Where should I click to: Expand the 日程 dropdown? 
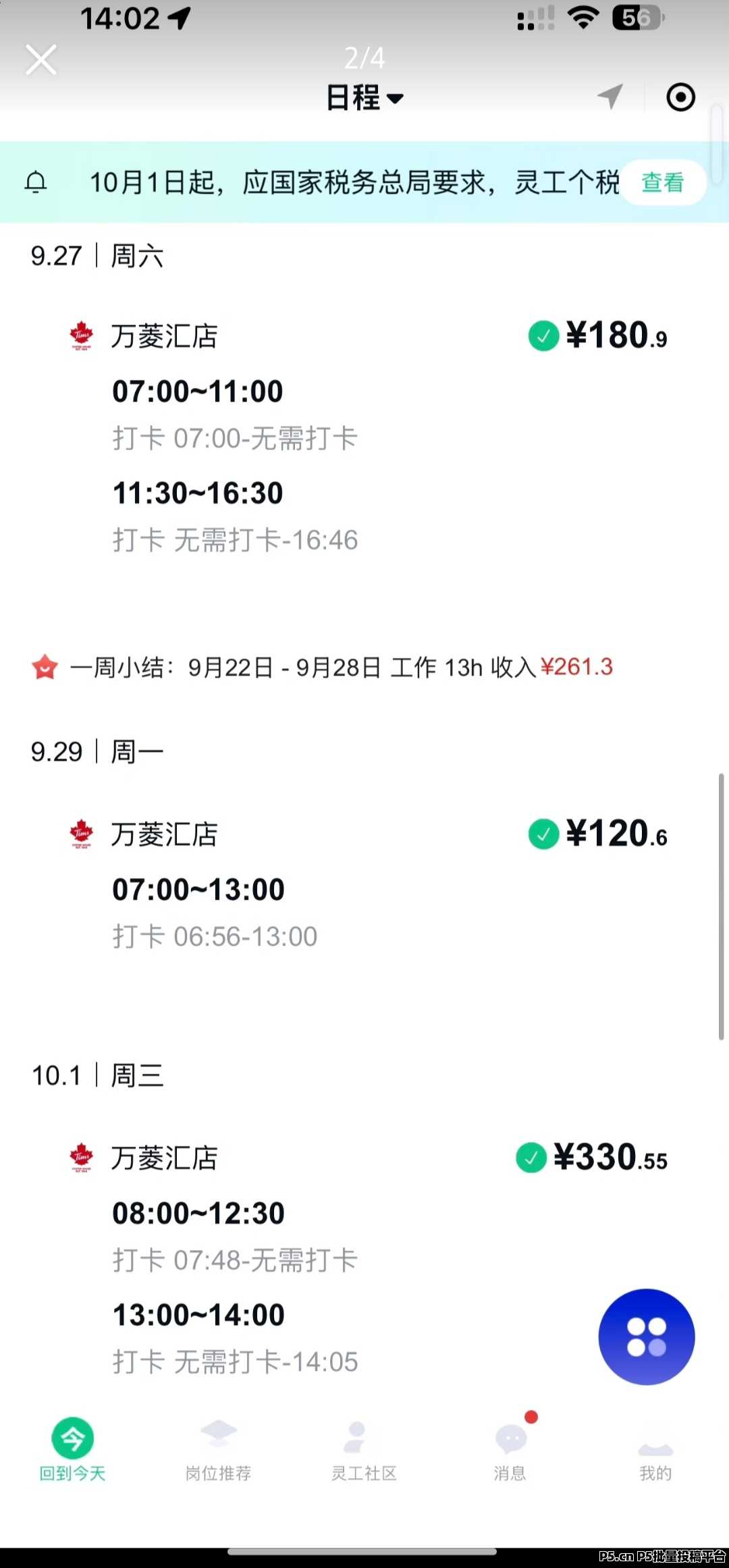click(x=364, y=98)
